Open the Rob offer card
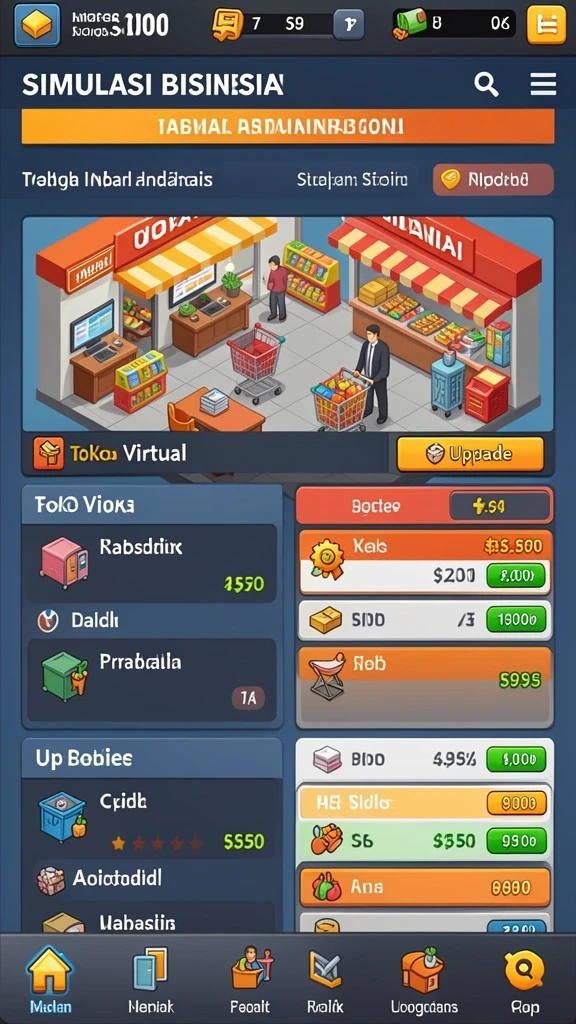Screen dimensions: 576x1024 coord(424,686)
